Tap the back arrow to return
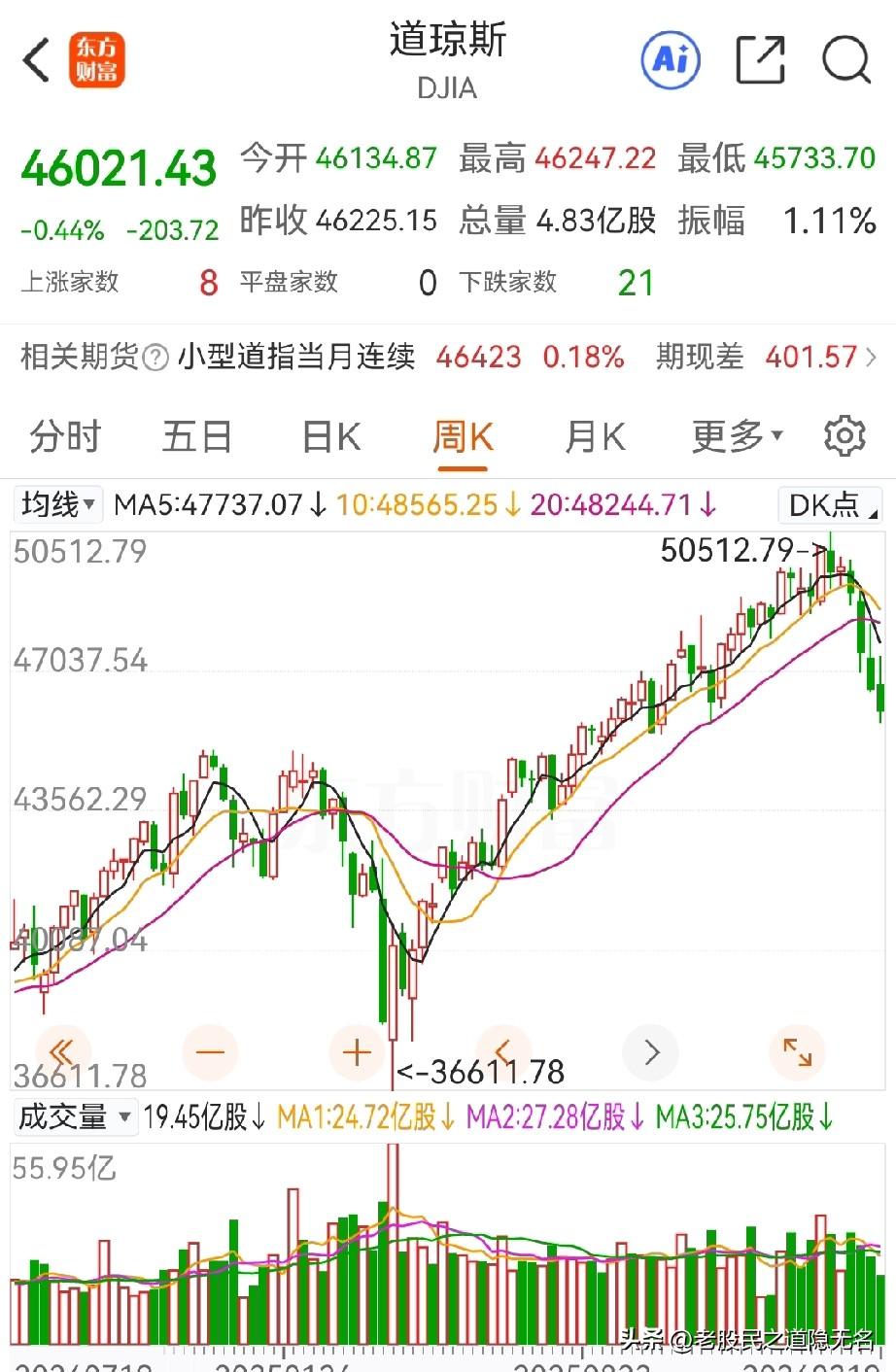The width and height of the screenshot is (896, 1372). click(35, 59)
